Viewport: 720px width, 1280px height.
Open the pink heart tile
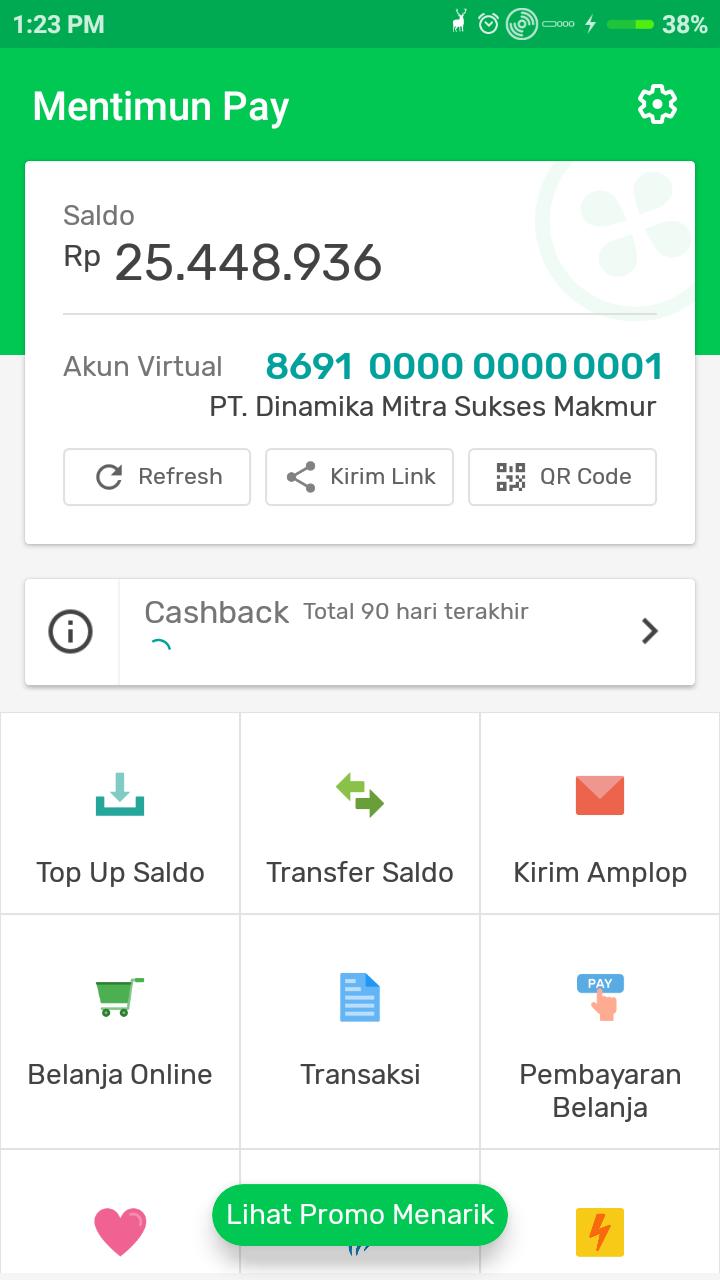(x=120, y=1230)
